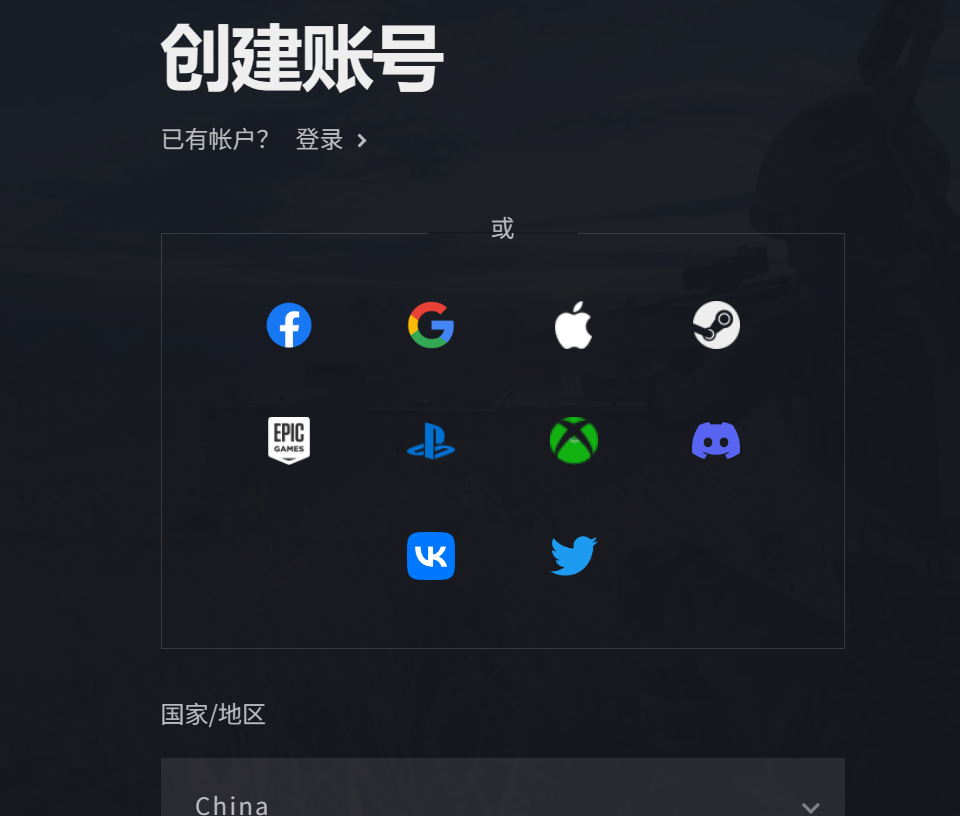Sign up with PlayStation account

431,441
